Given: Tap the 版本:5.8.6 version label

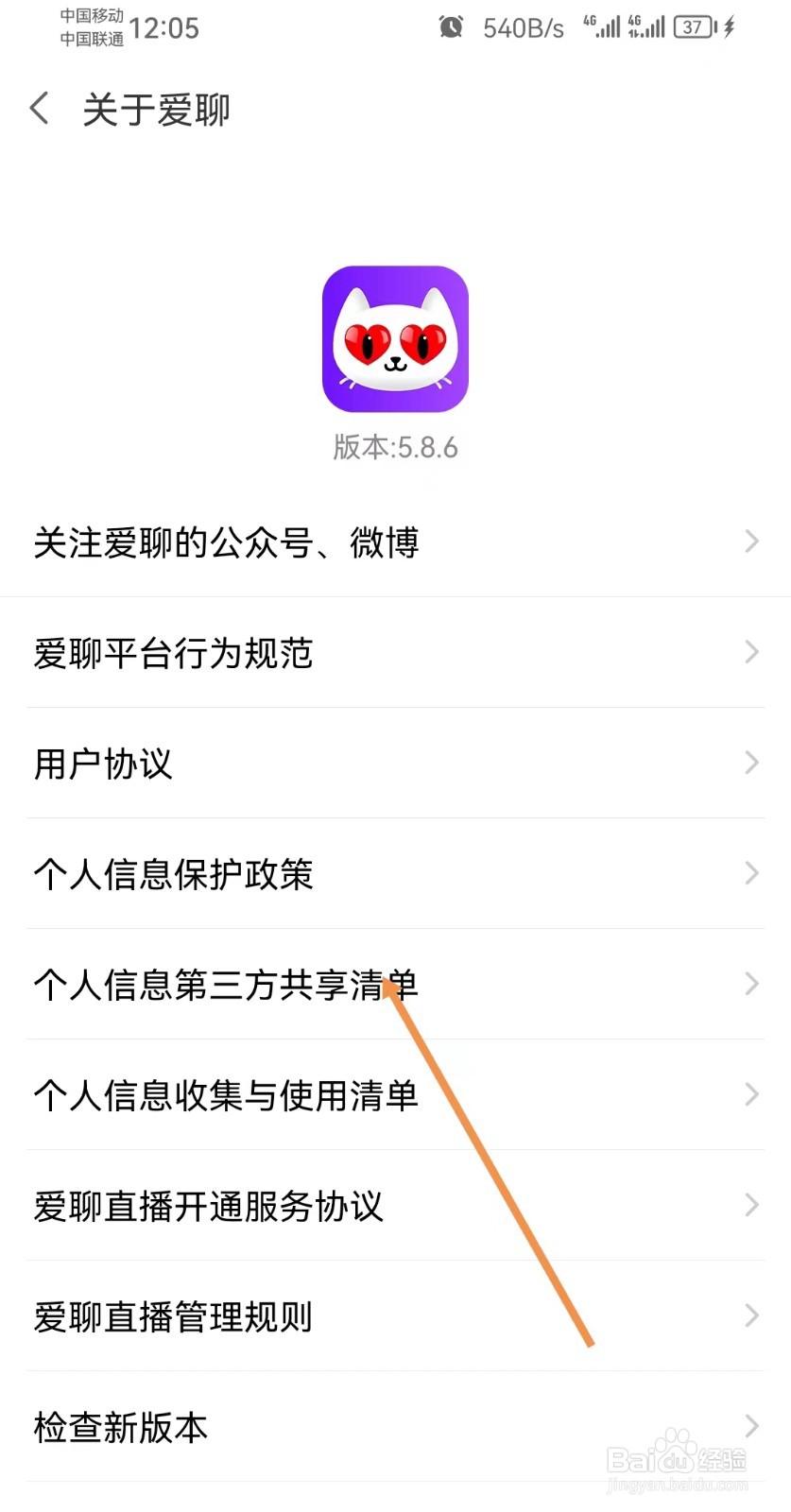Looking at the screenshot, I should click(395, 448).
